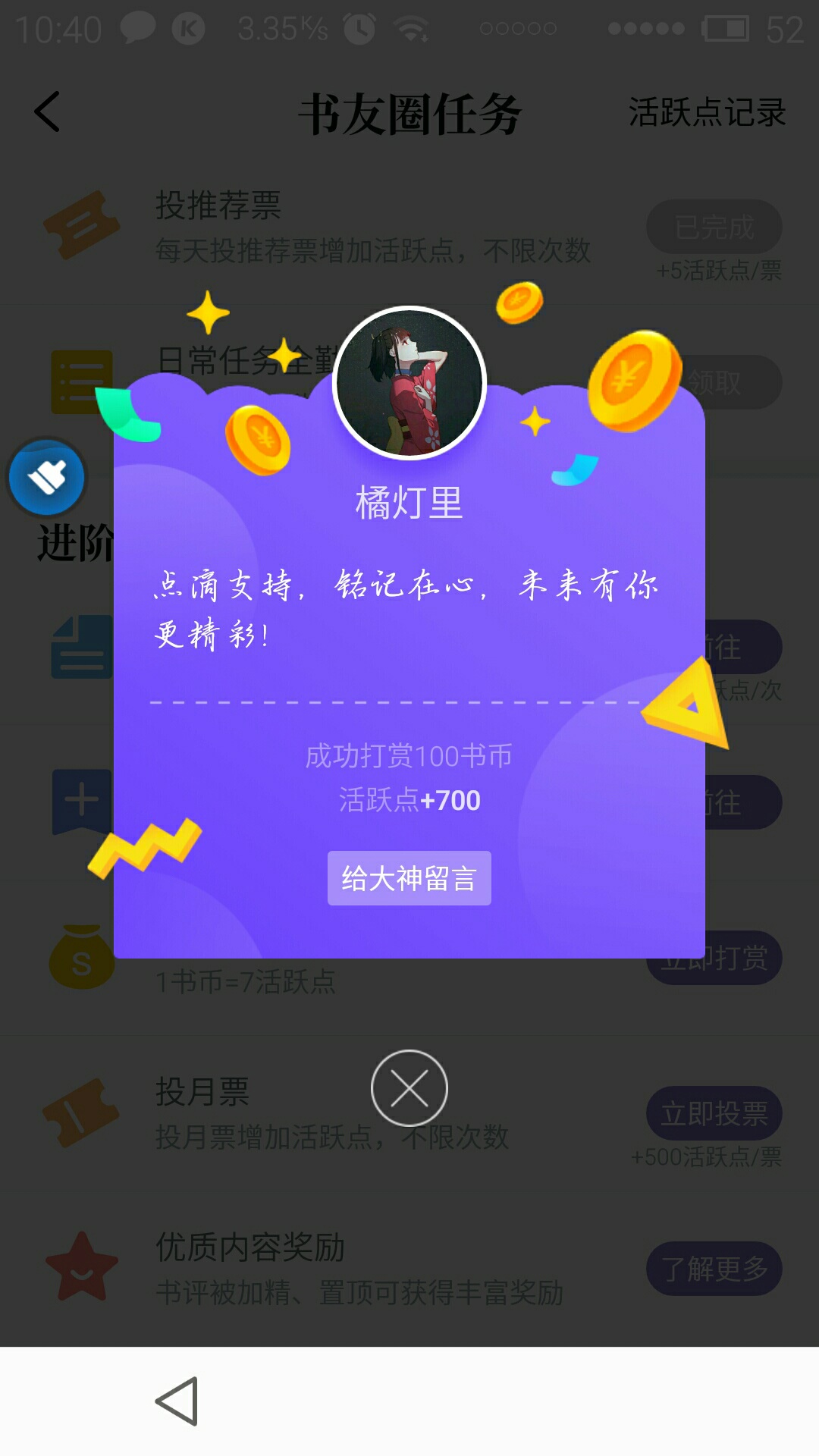Screen dimensions: 819x1456
Task: Close the reward success popup
Action: [409, 1088]
